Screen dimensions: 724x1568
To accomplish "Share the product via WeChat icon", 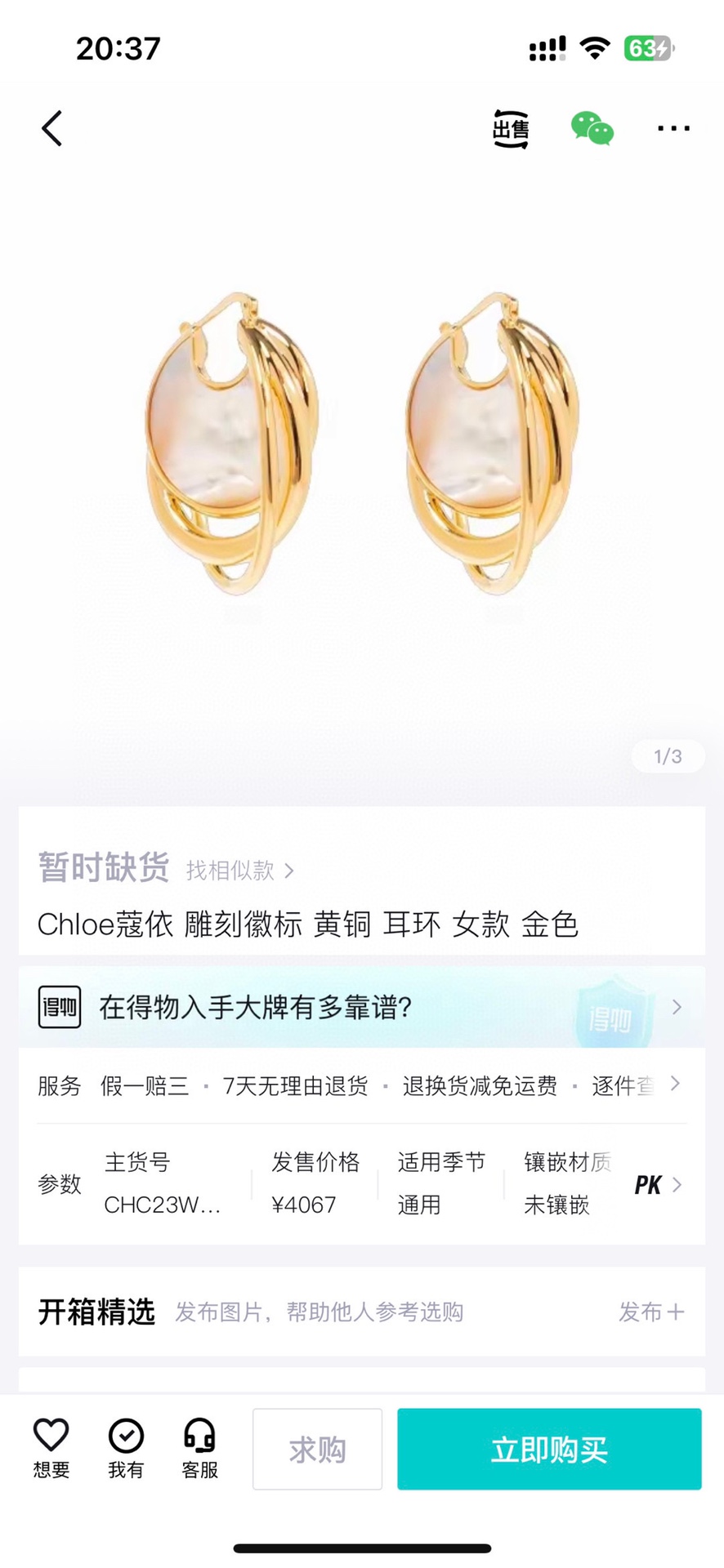I will (592, 129).
